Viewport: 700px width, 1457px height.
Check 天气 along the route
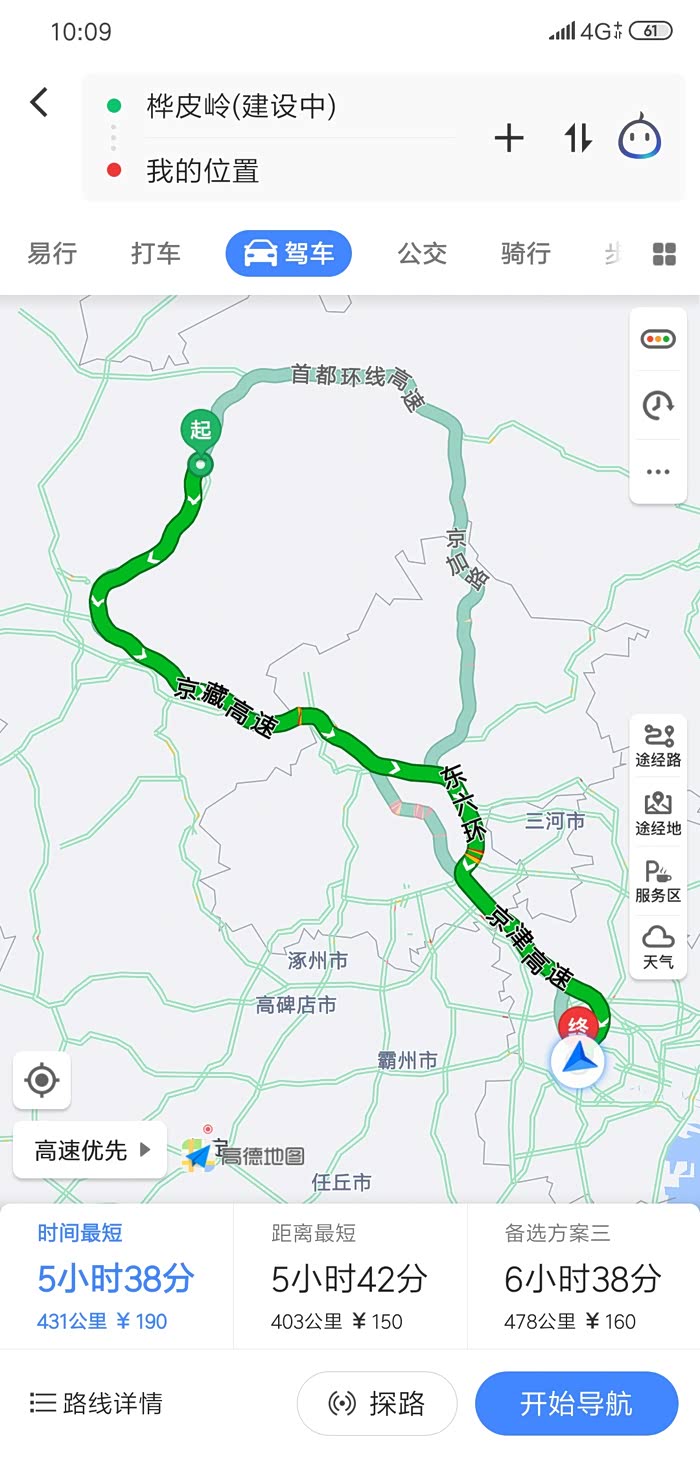point(658,948)
